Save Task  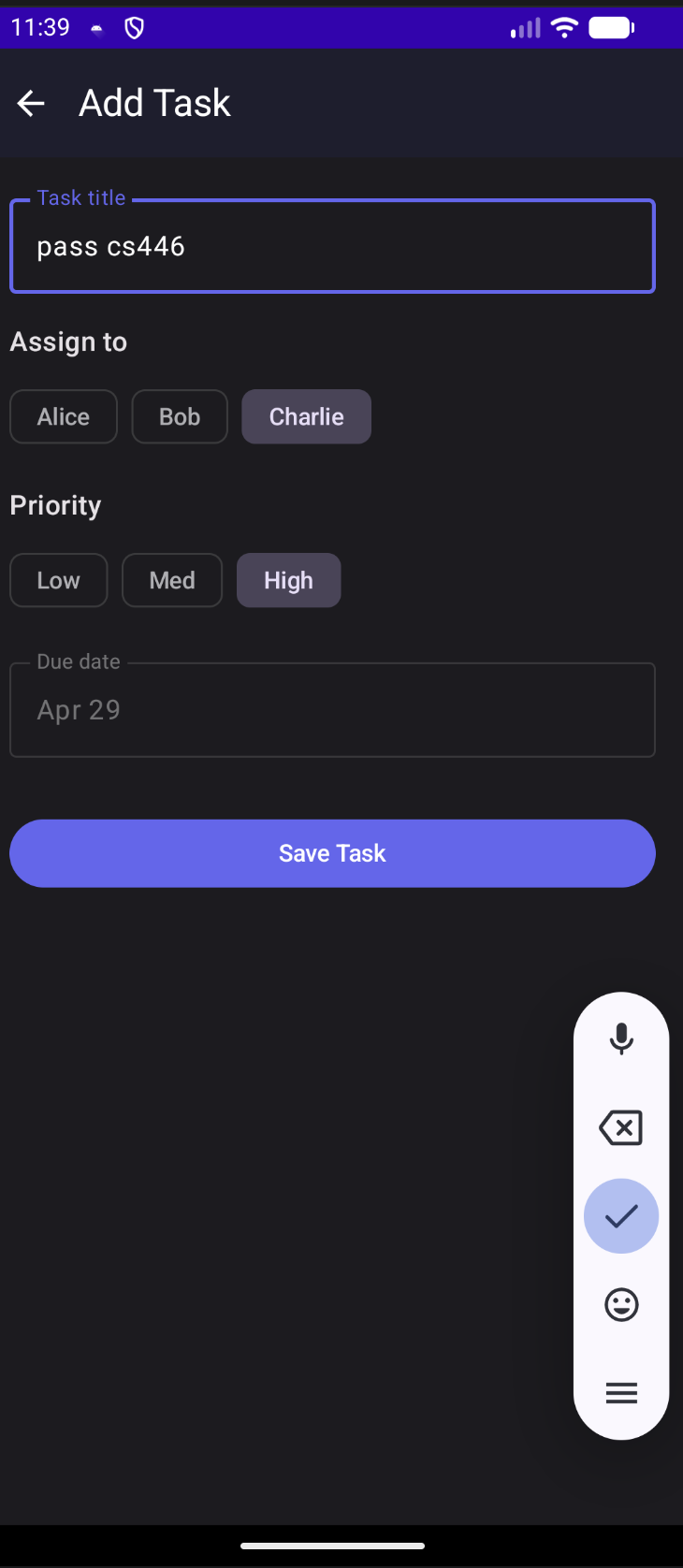point(332,853)
